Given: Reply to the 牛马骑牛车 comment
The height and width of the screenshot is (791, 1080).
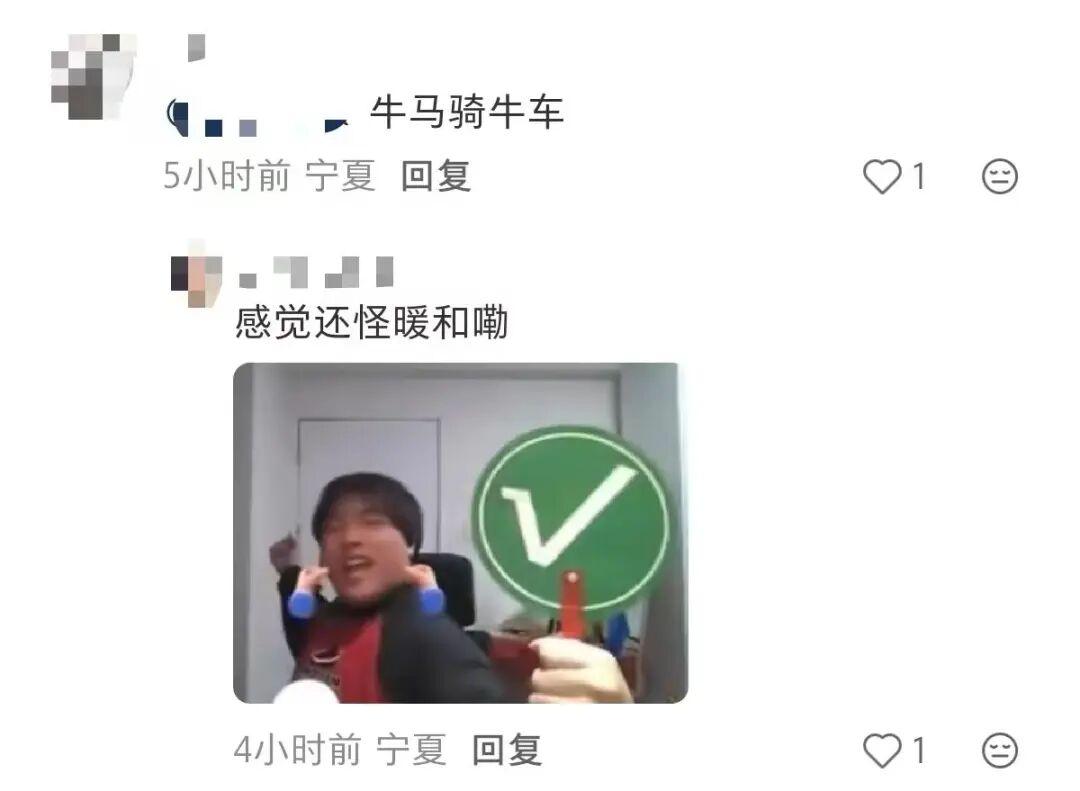Looking at the screenshot, I should (435, 177).
